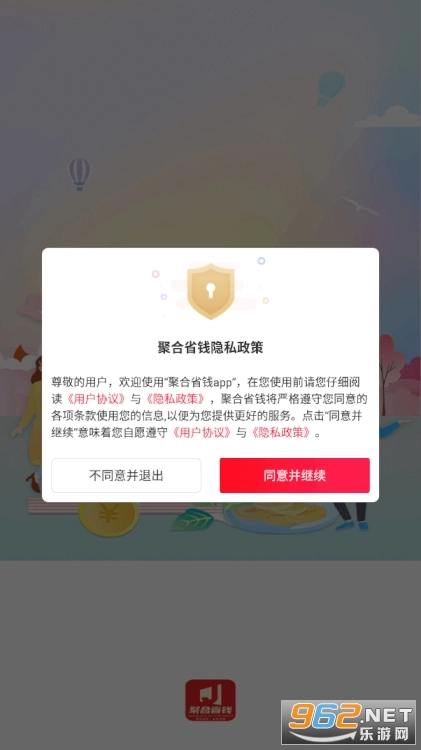
Task: Open the 《隐私政策》 link in the last line
Action: [x=281, y=433]
